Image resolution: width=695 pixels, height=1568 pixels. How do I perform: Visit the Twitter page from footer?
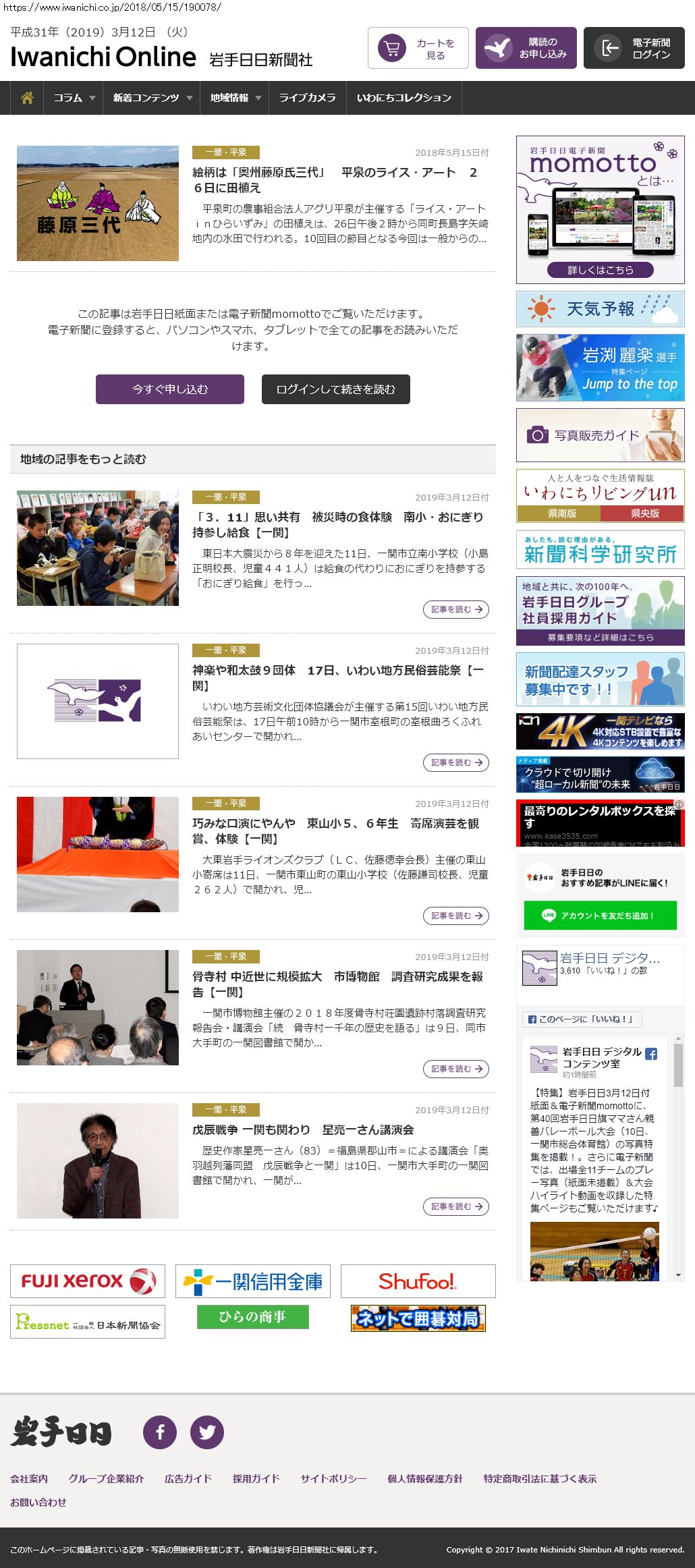(x=206, y=1432)
